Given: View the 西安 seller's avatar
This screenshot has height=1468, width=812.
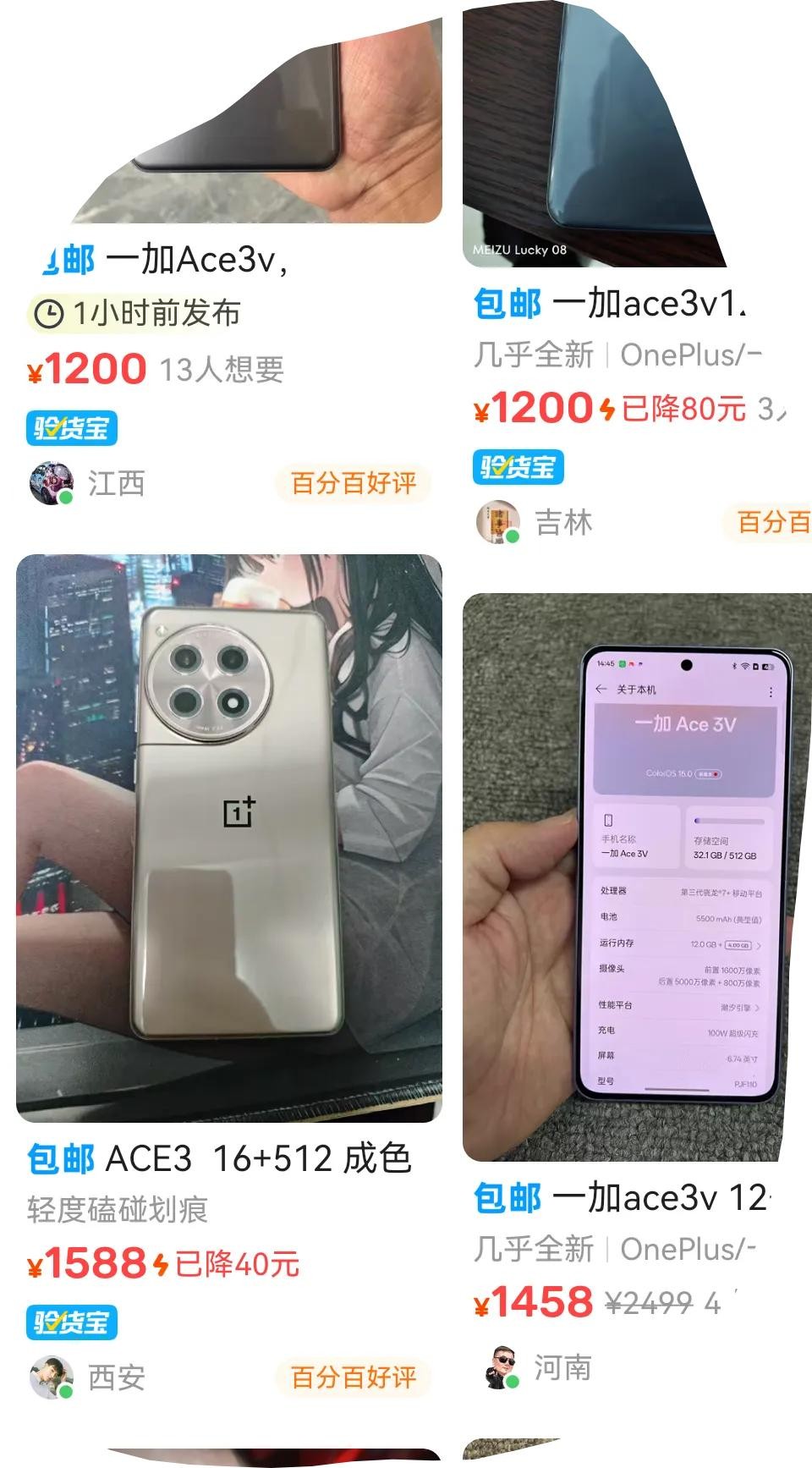Looking at the screenshot, I should coord(51,1377).
